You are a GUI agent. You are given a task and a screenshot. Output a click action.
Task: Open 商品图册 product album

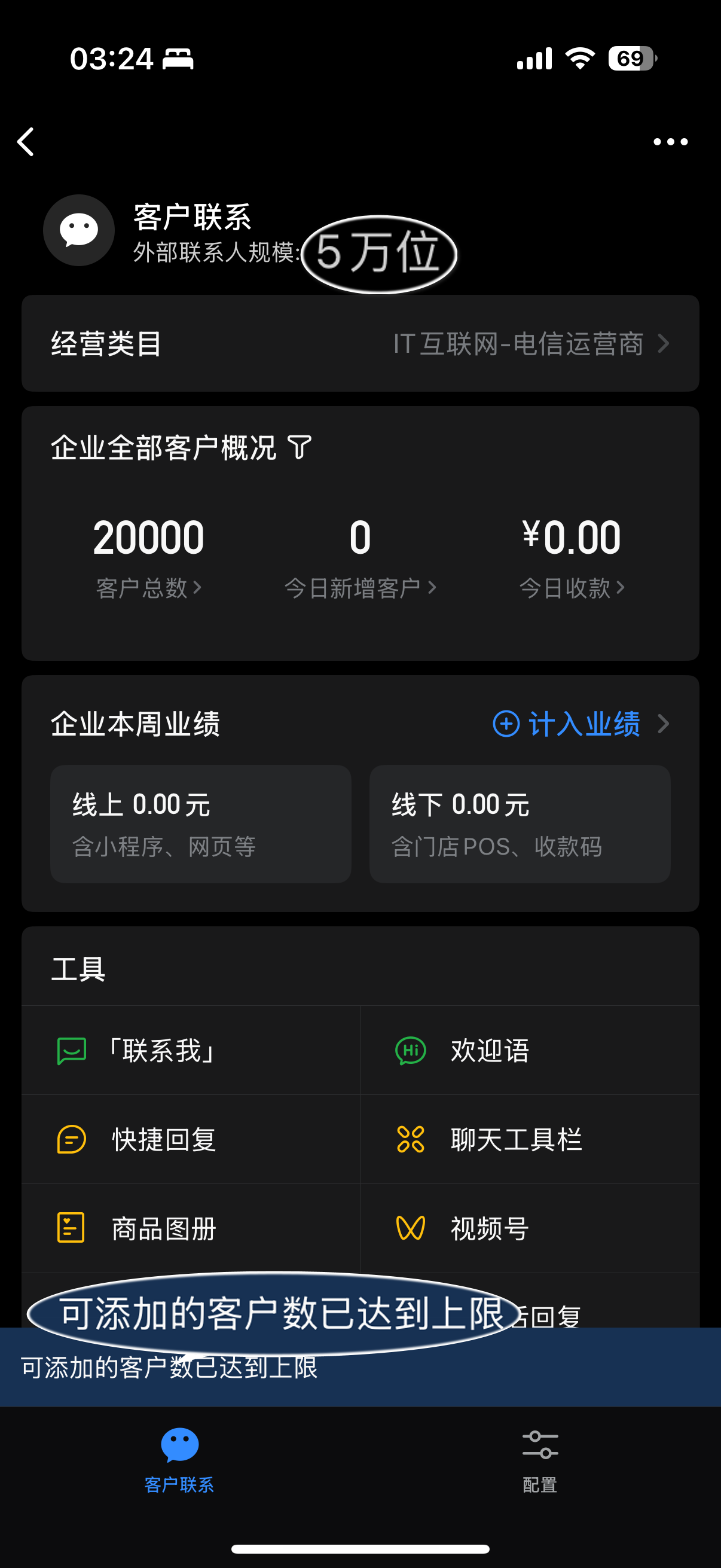coord(191,1228)
